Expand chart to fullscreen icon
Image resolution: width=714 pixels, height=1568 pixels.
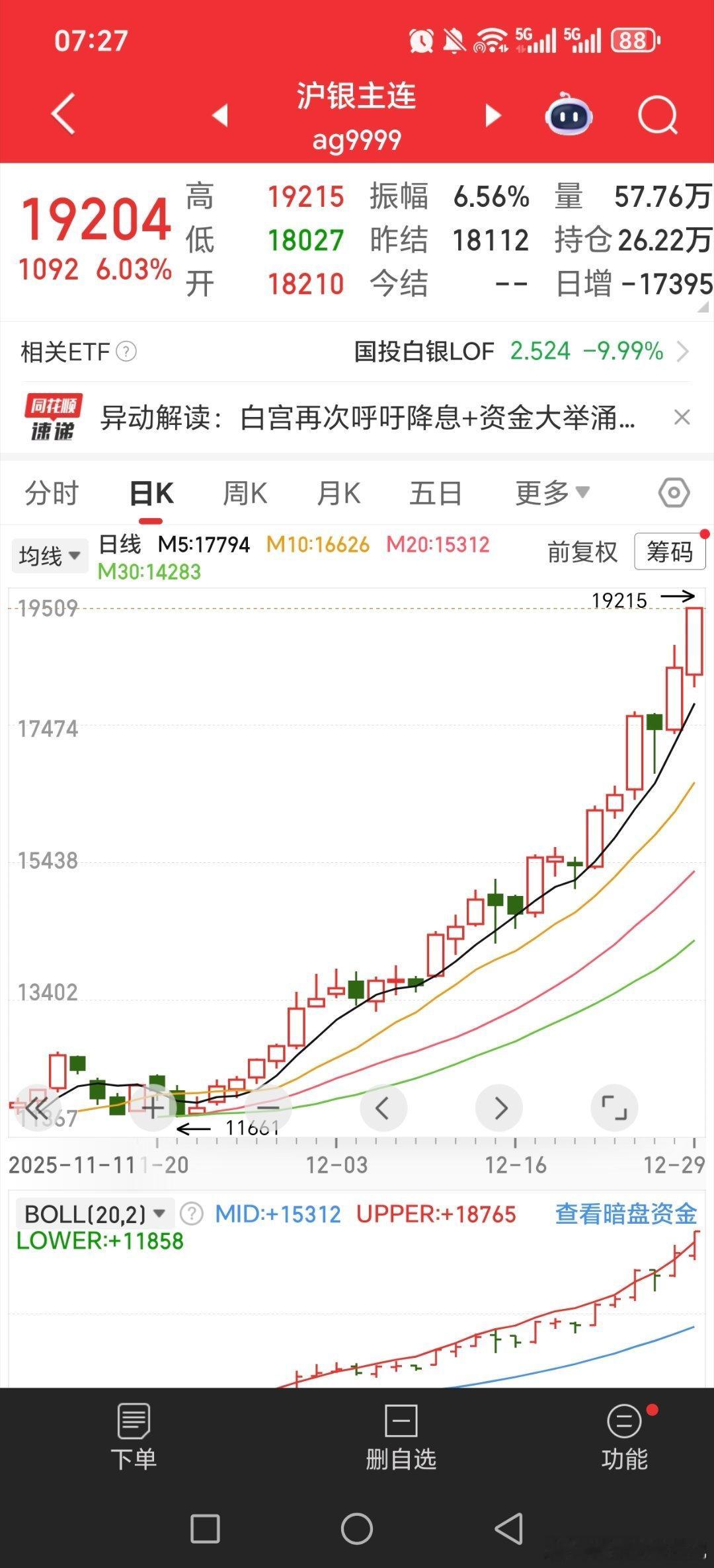pyautogui.click(x=615, y=1109)
